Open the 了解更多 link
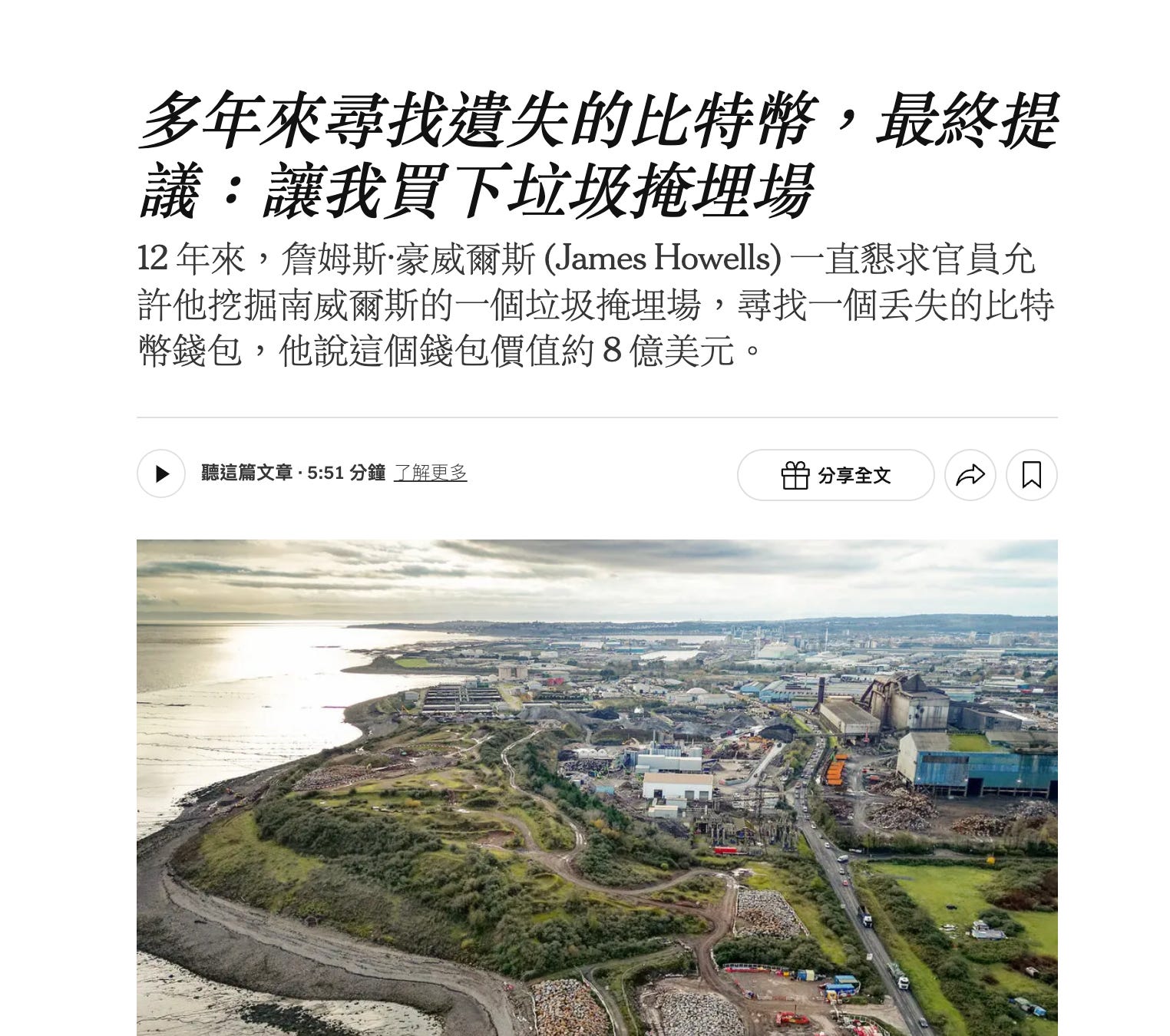The height and width of the screenshot is (1036, 1170). (430, 473)
